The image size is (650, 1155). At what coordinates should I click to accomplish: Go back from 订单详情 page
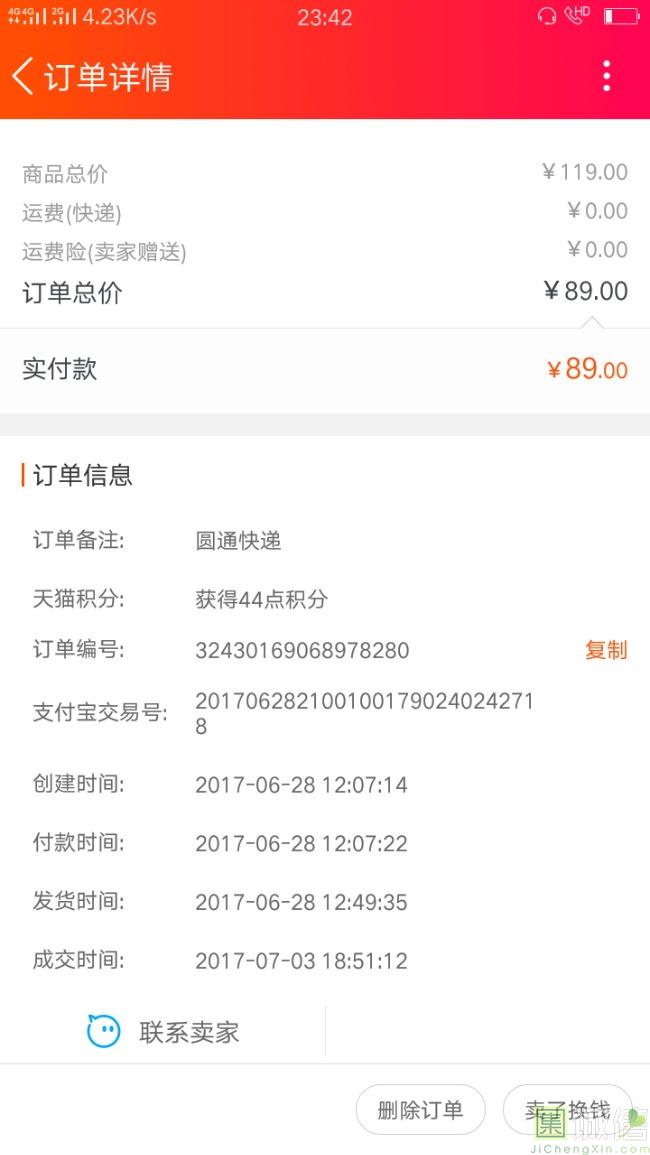pos(24,77)
